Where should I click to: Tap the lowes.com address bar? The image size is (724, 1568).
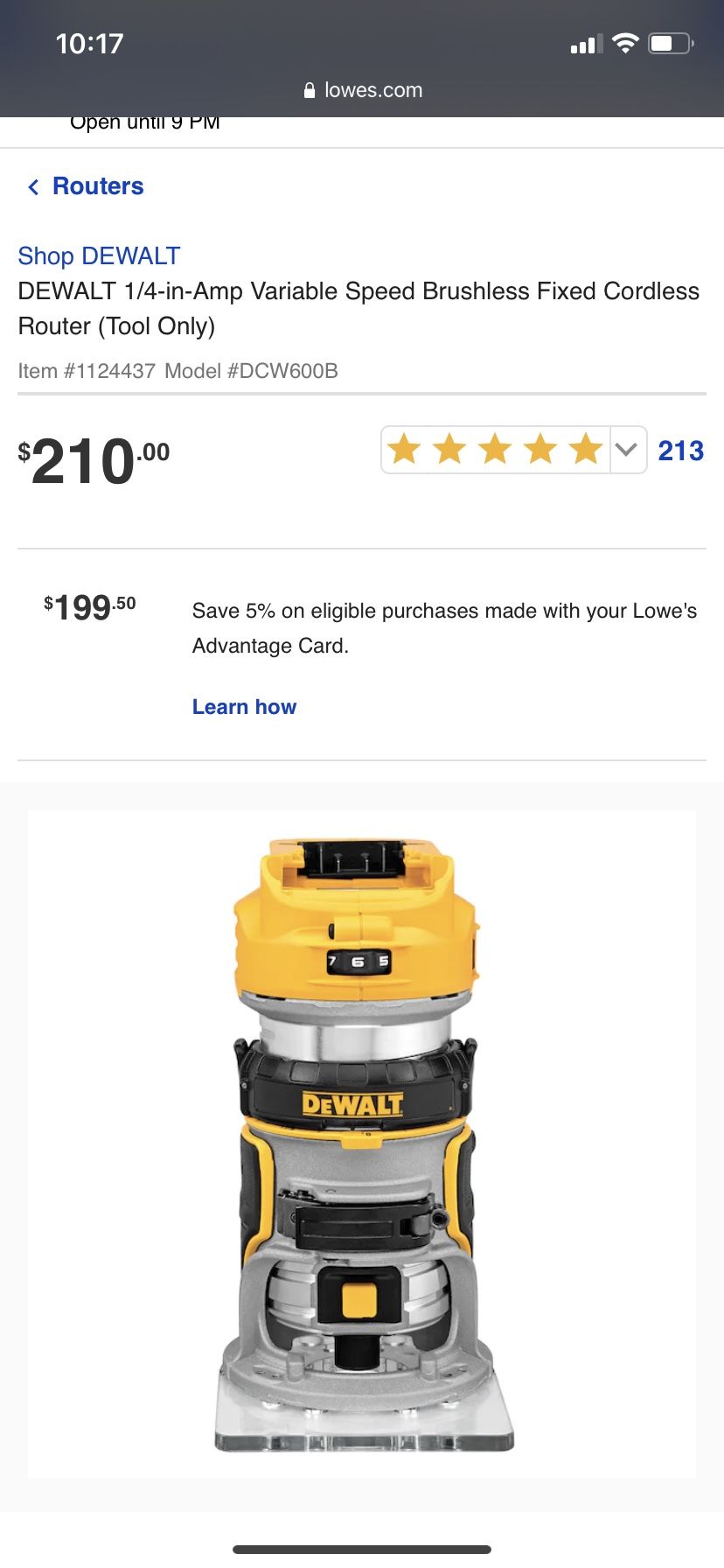[362, 90]
